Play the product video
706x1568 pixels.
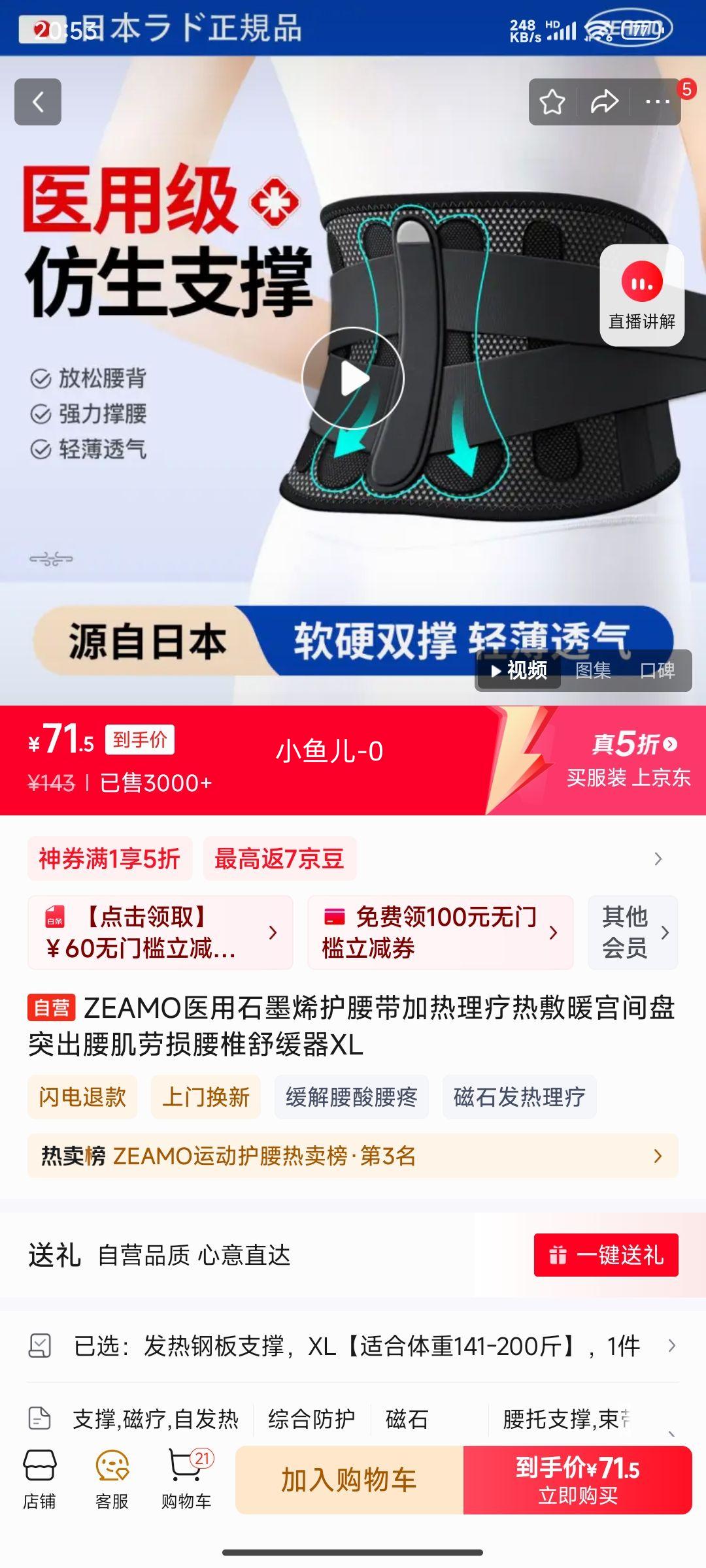click(353, 378)
